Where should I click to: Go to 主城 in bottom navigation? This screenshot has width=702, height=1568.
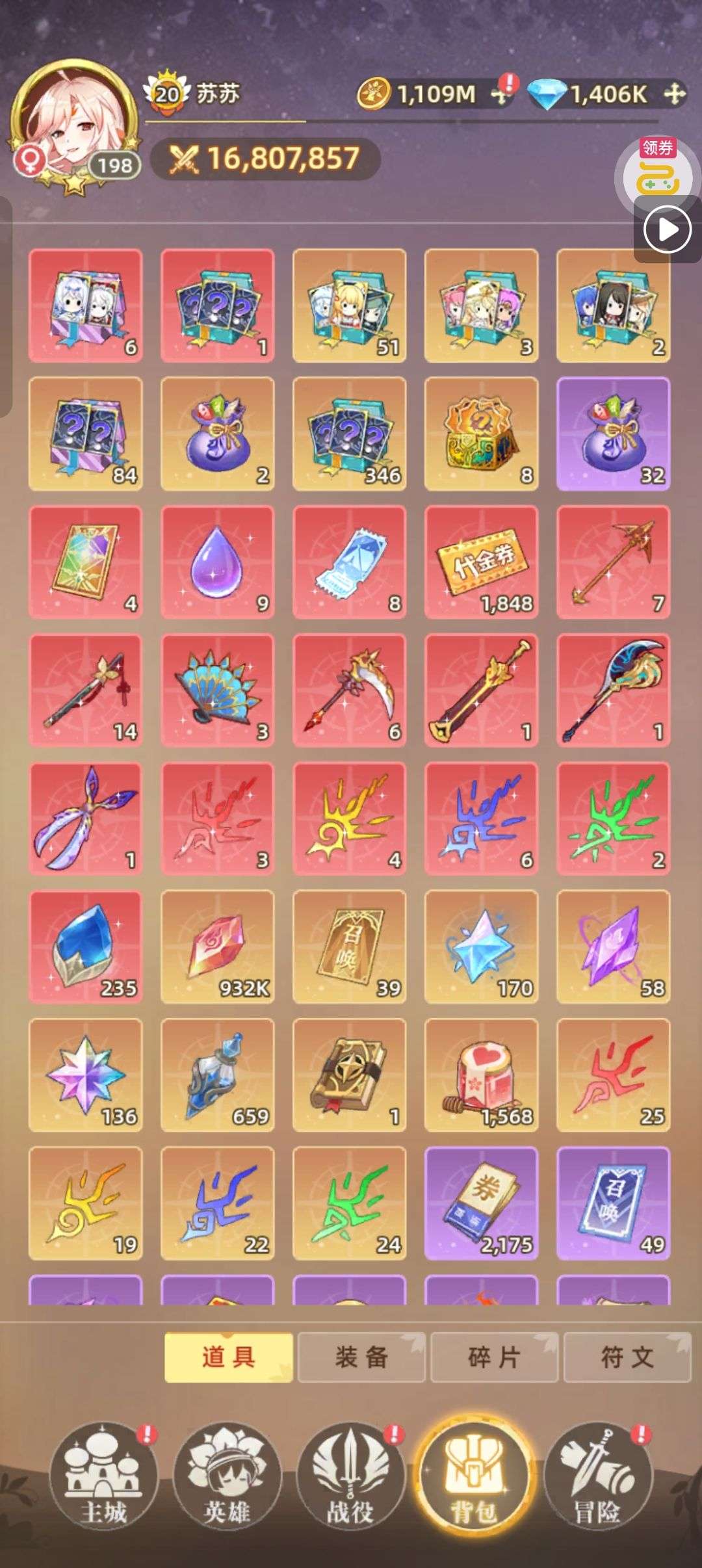point(104,1477)
